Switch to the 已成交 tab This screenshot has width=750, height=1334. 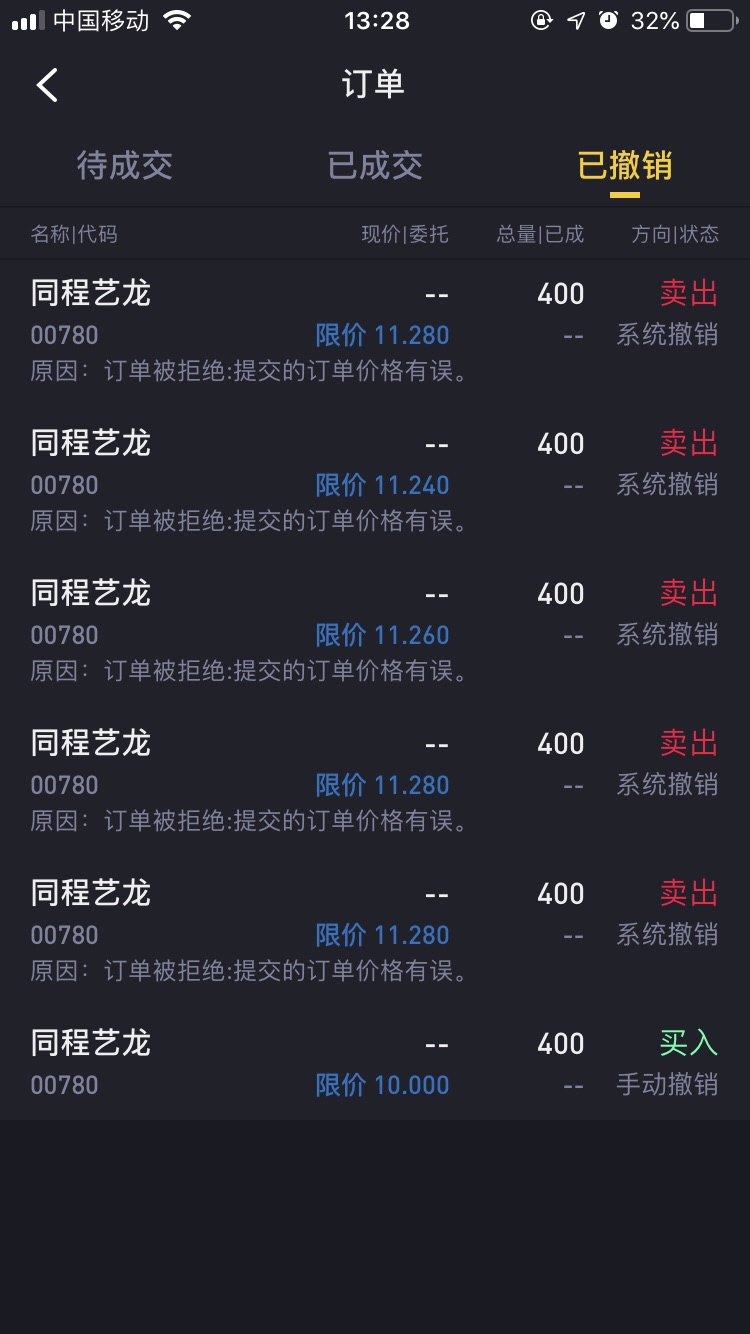375,165
